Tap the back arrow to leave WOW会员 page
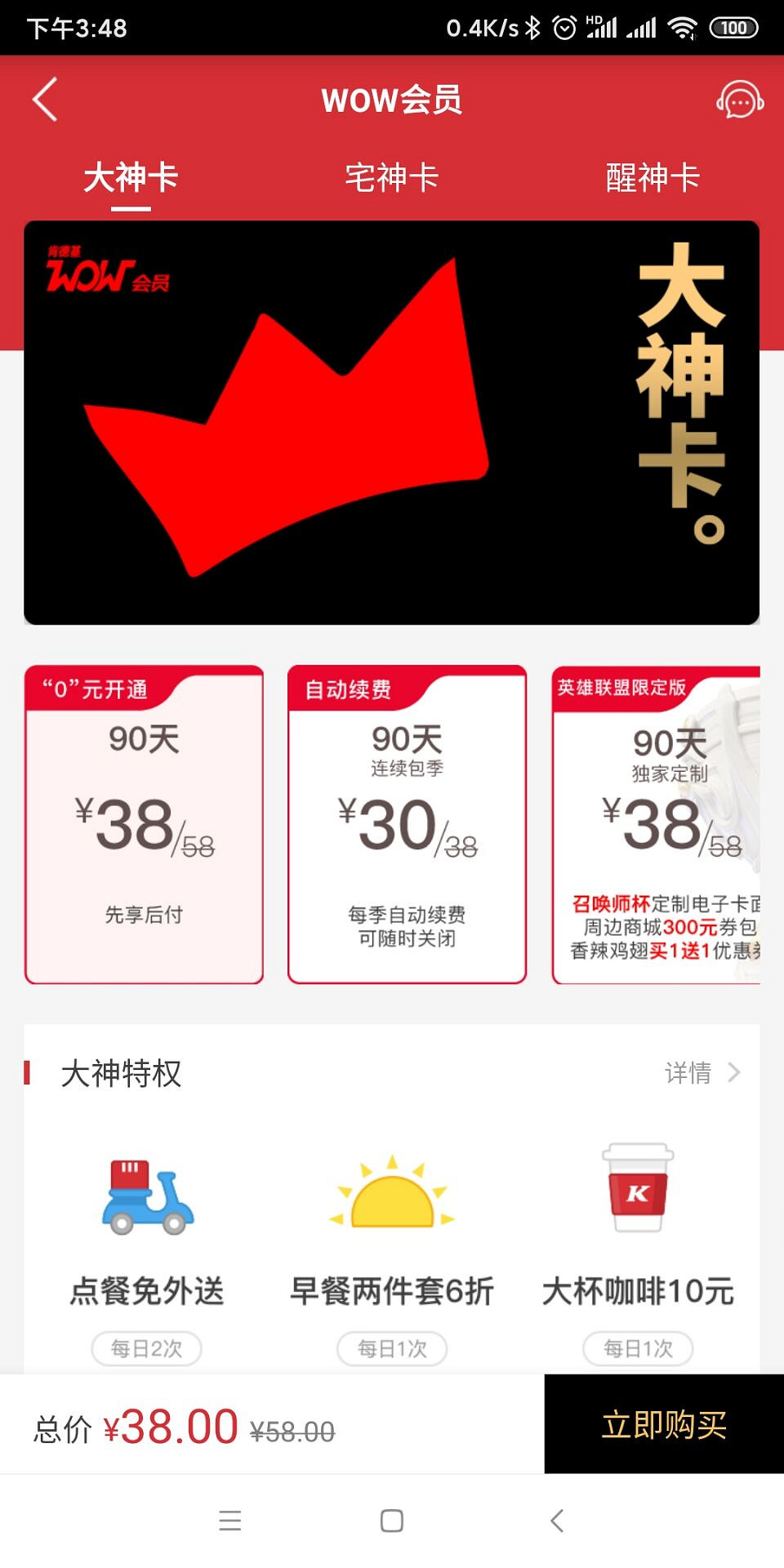 [x=45, y=99]
